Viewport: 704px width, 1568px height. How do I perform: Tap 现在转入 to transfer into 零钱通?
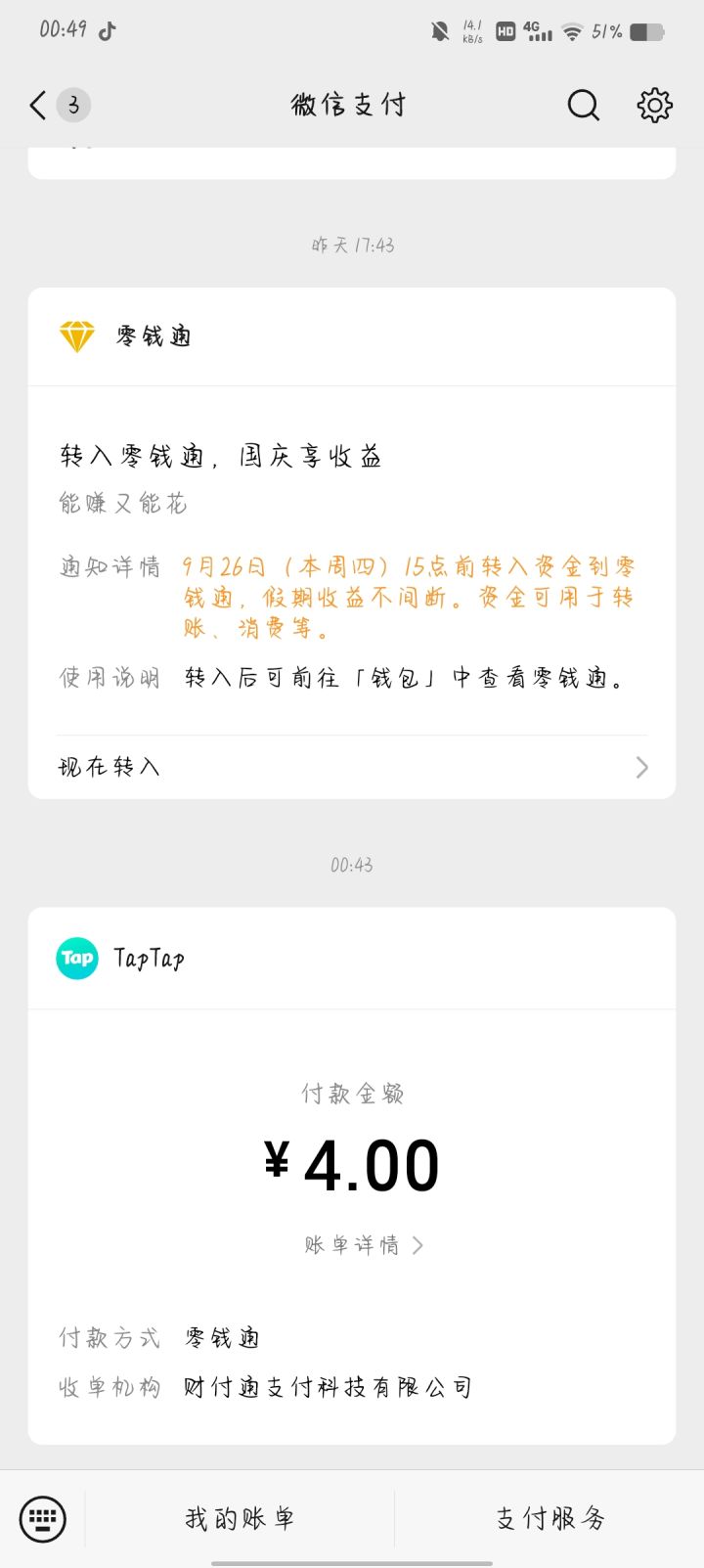(x=352, y=767)
